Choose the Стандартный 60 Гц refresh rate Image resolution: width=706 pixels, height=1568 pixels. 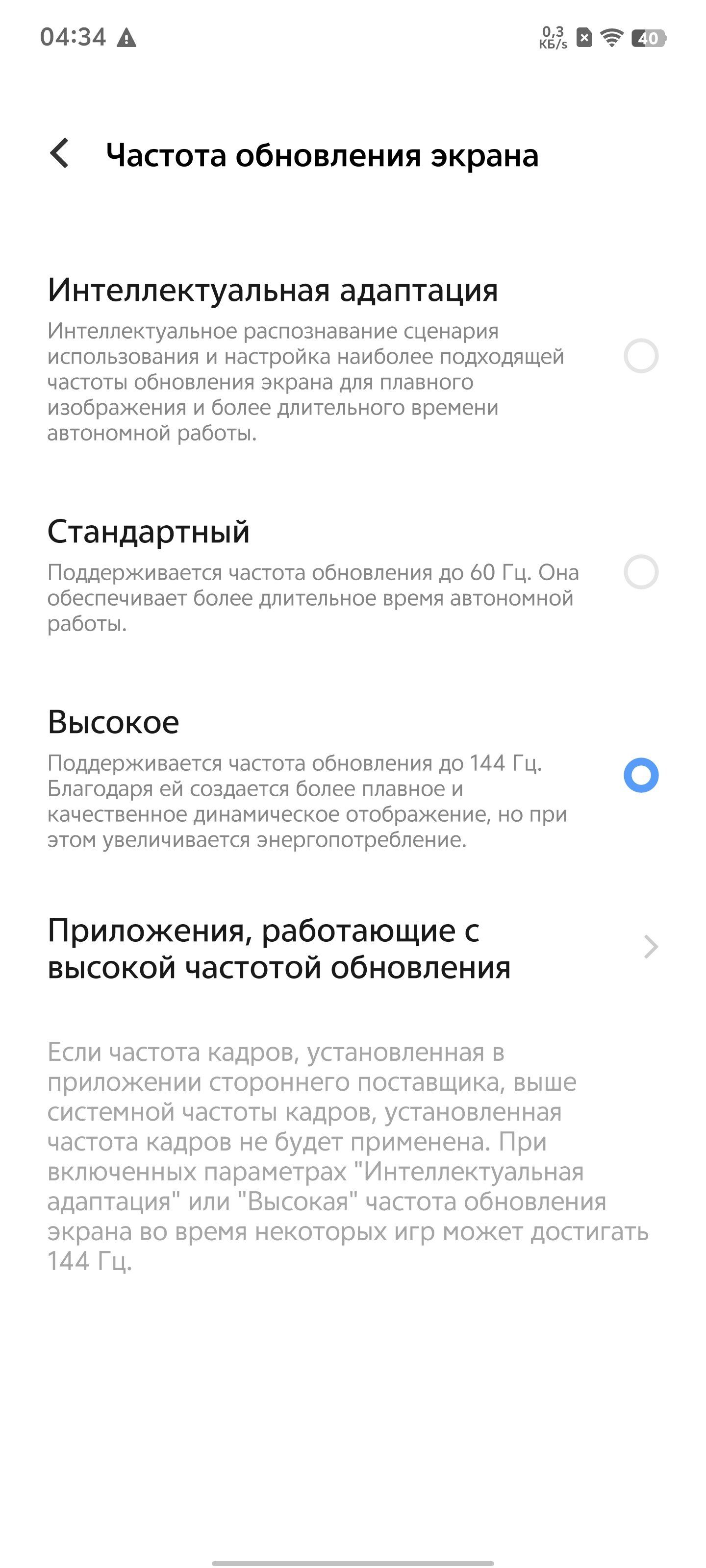[640, 572]
